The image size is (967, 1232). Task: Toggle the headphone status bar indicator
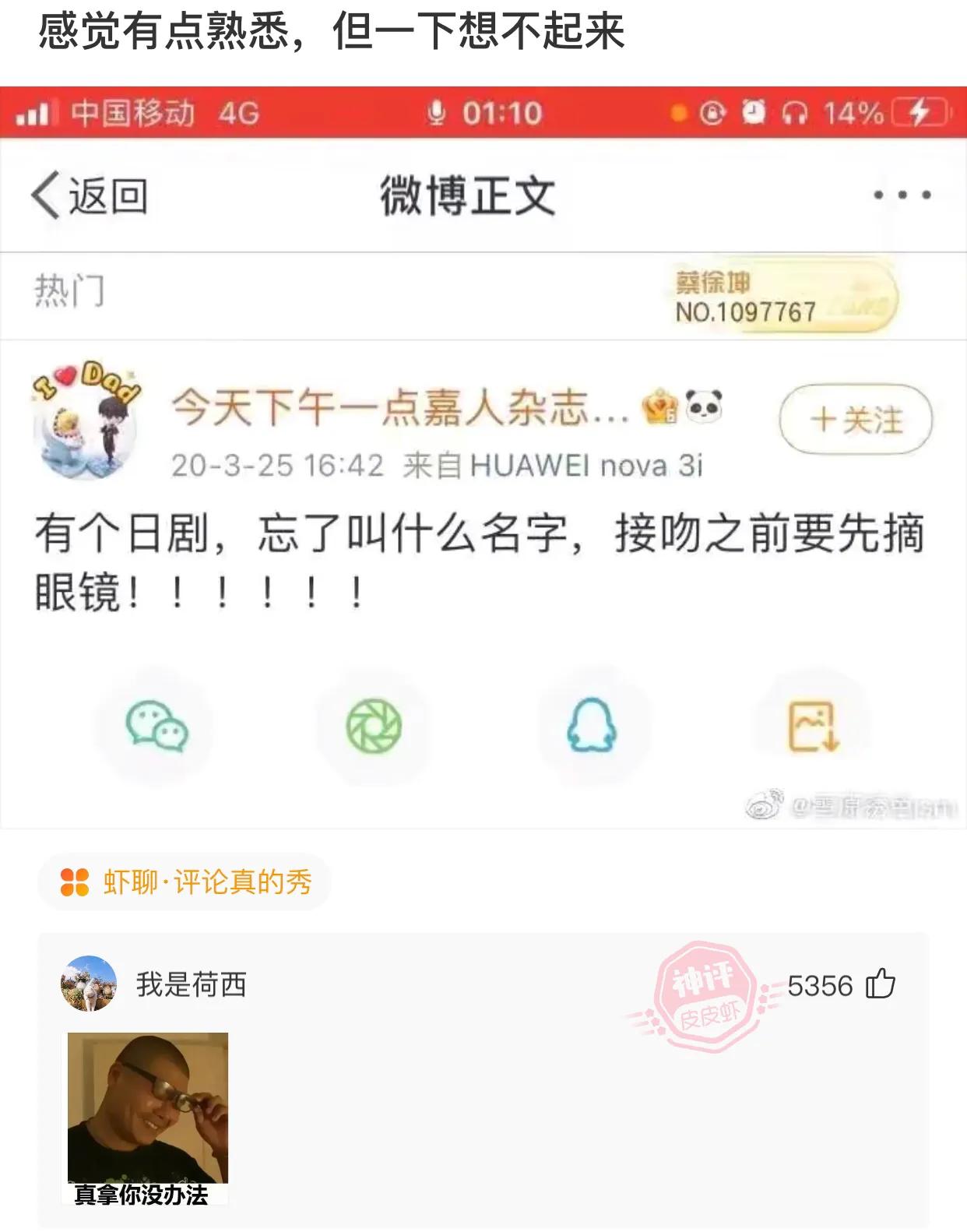(x=793, y=111)
